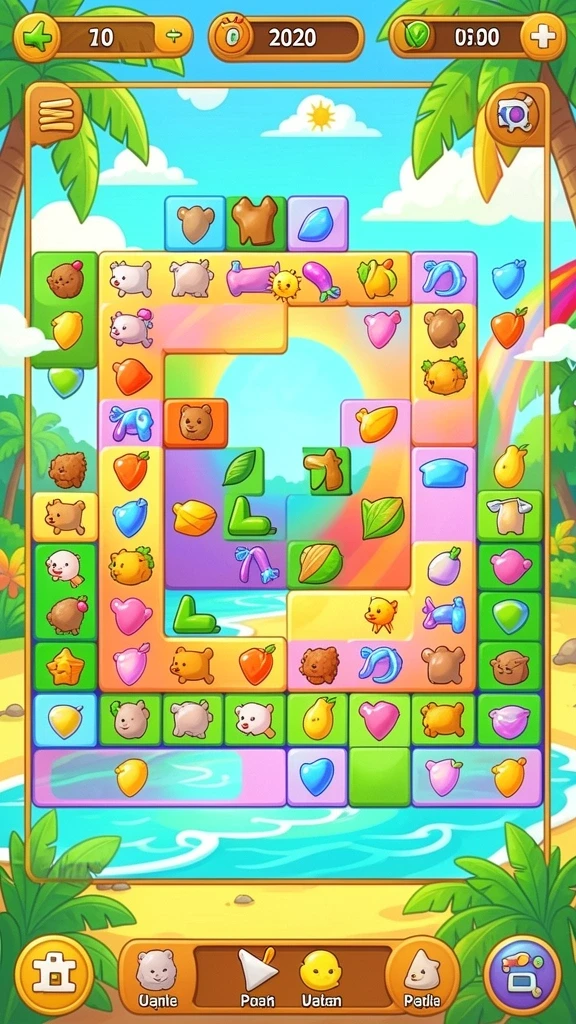The height and width of the screenshot is (1024, 576).
Task: Tap the bear face on the orange tile
Action: [195, 423]
